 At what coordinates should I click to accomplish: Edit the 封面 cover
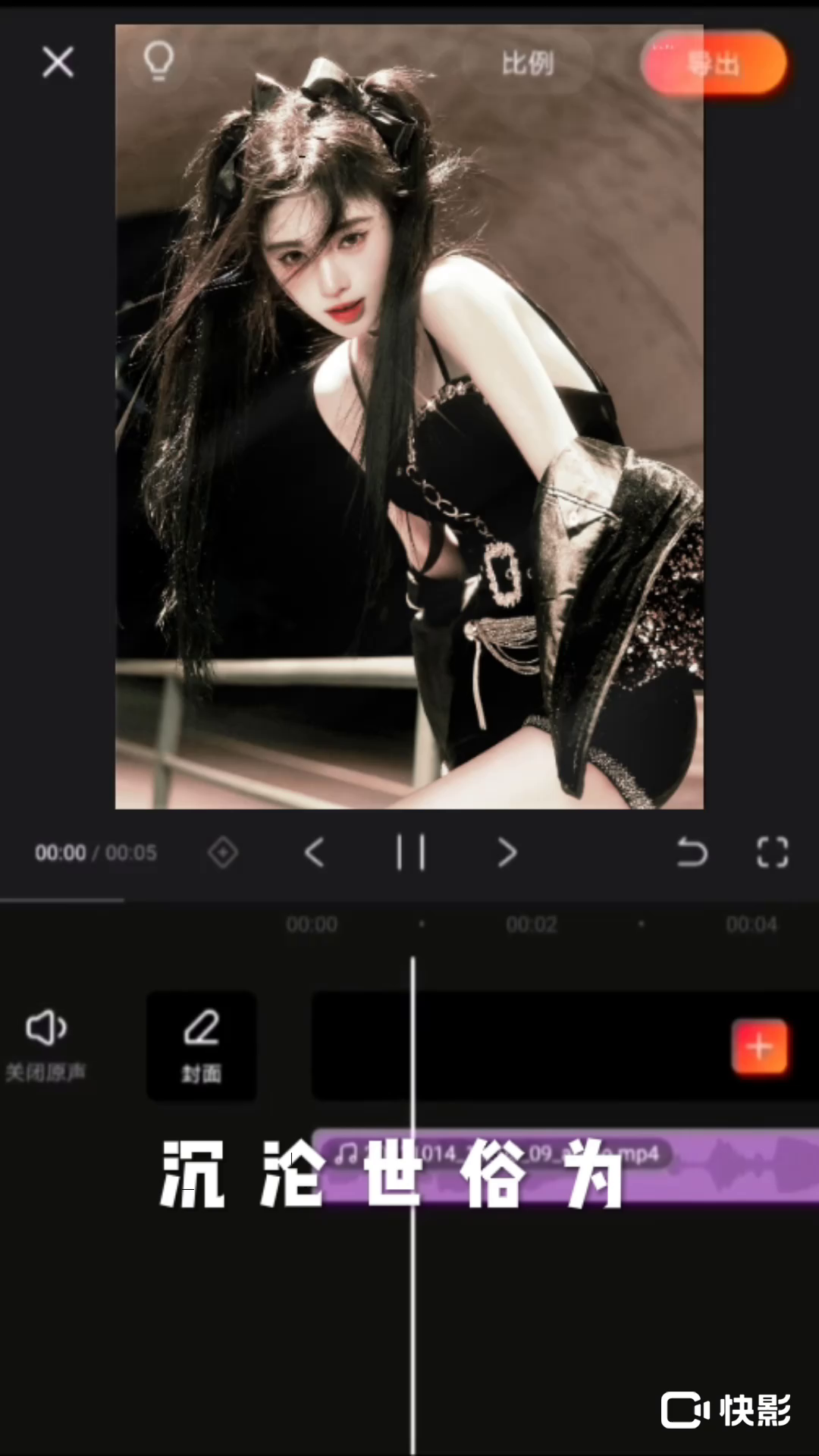(x=201, y=1045)
